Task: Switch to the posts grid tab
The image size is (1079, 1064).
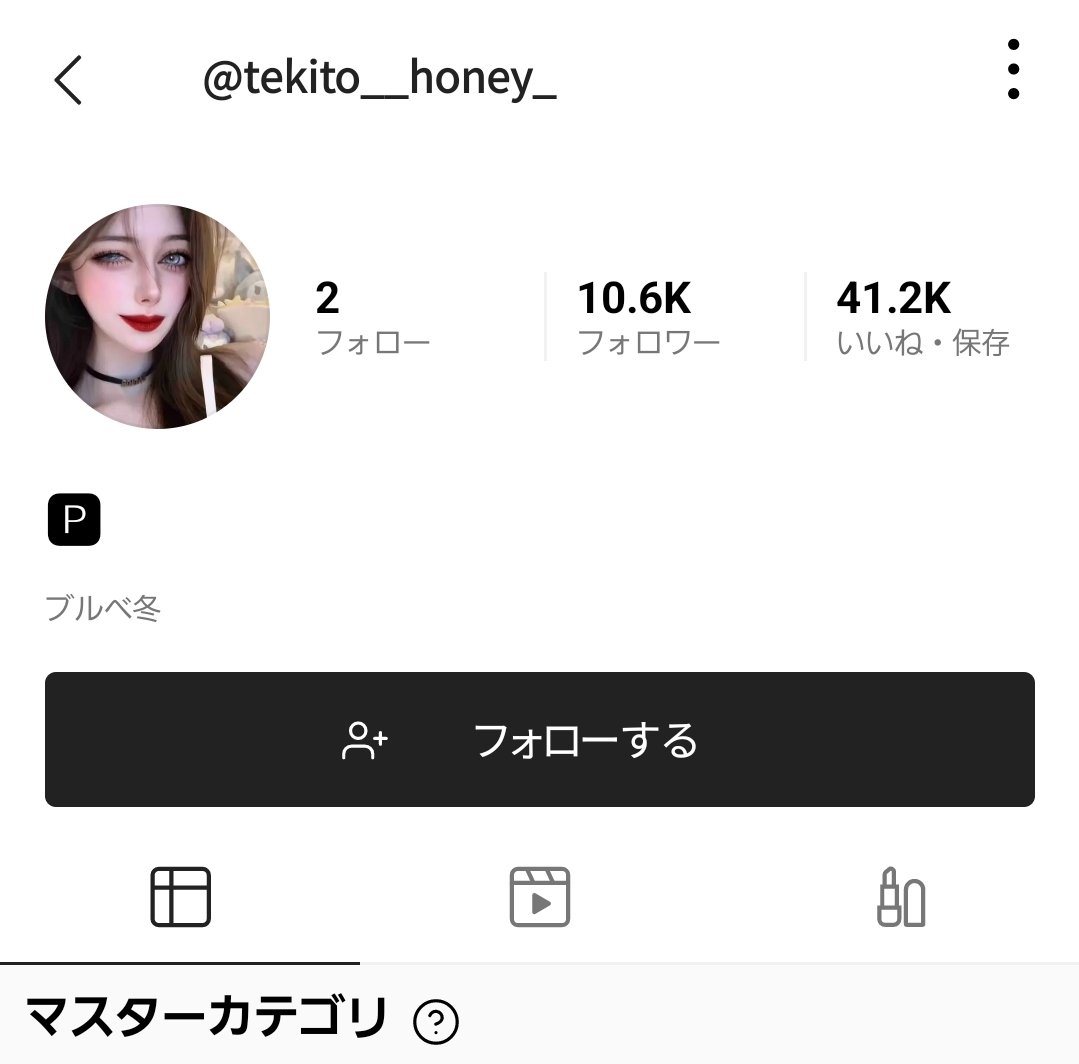Action: (181, 896)
